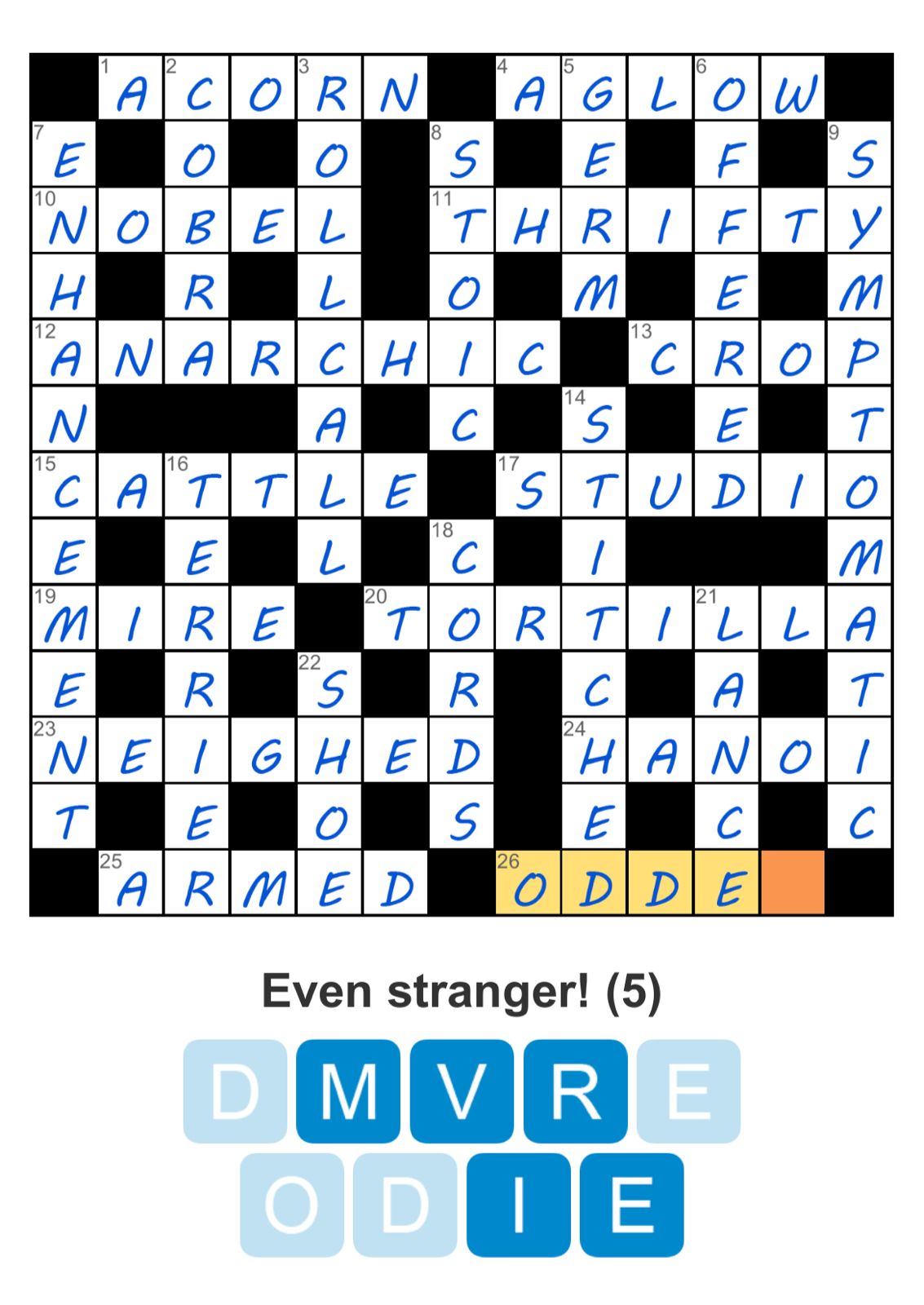The image size is (924, 1305).
Task: Tap the faded O letter tile
Action: coord(291,1205)
